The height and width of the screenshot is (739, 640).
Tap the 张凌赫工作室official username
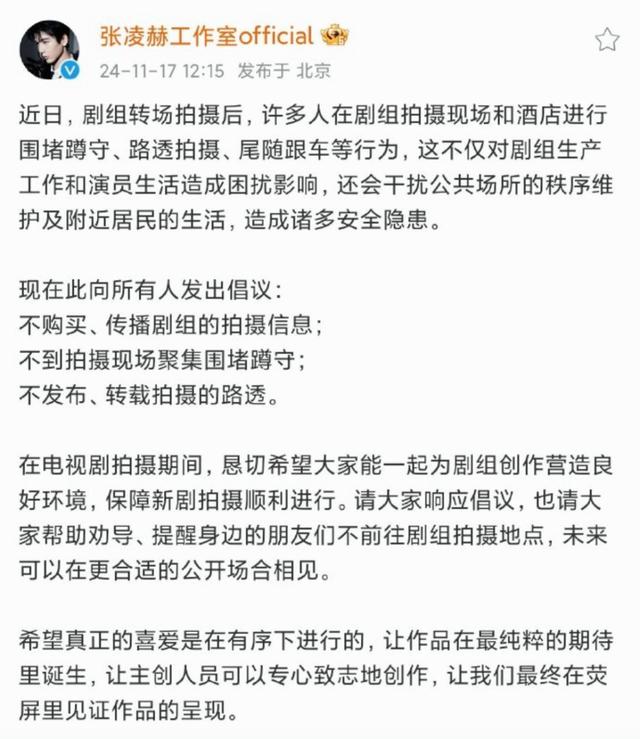[206, 36]
